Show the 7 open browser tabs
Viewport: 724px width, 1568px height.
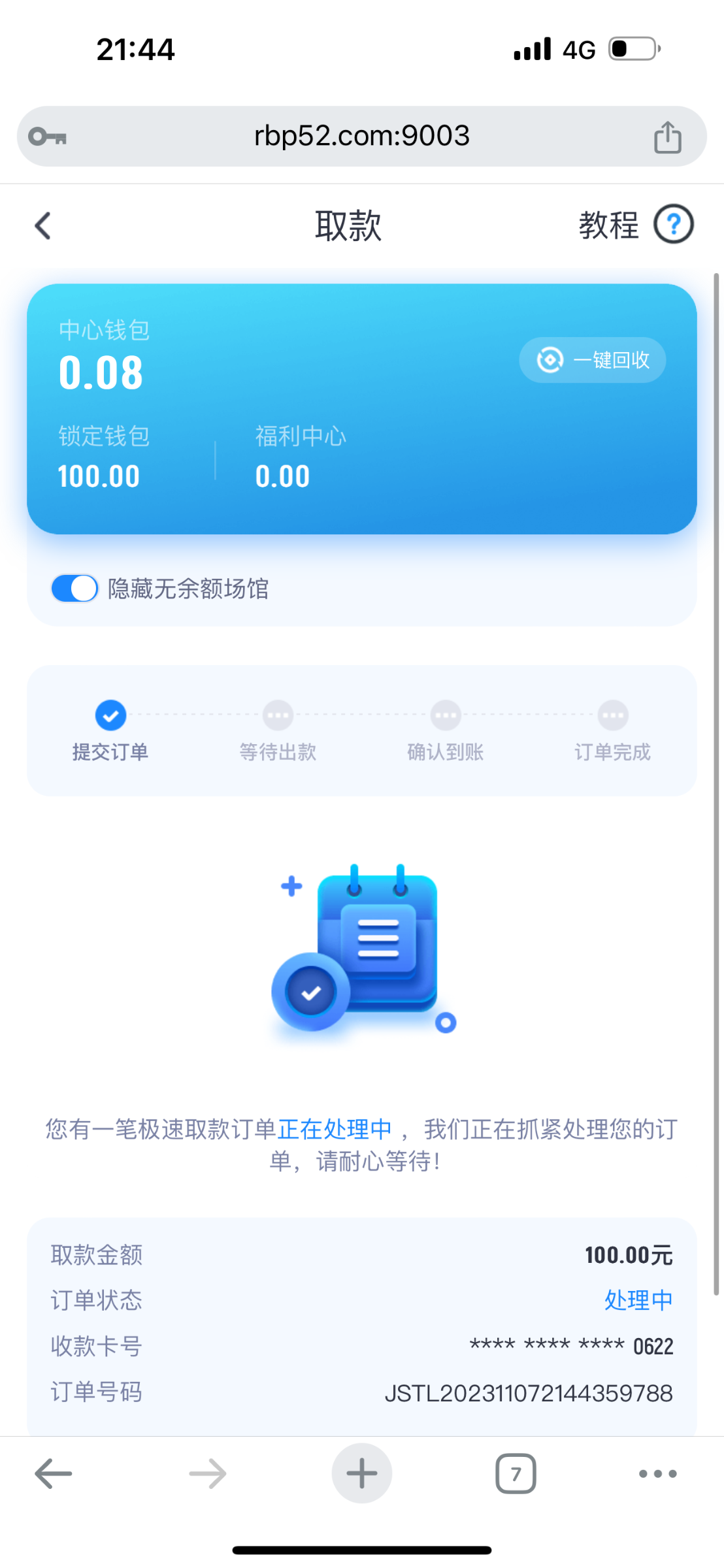tap(516, 1473)
